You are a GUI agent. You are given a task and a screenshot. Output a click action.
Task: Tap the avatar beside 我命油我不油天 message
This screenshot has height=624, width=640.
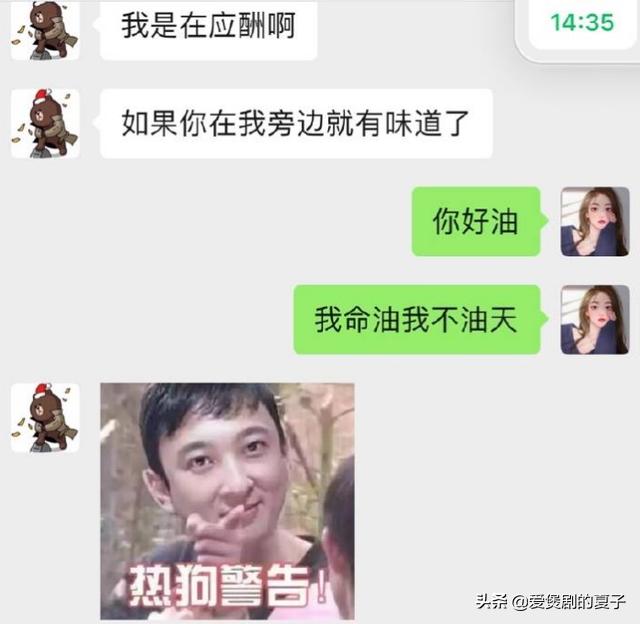(594, 319)
